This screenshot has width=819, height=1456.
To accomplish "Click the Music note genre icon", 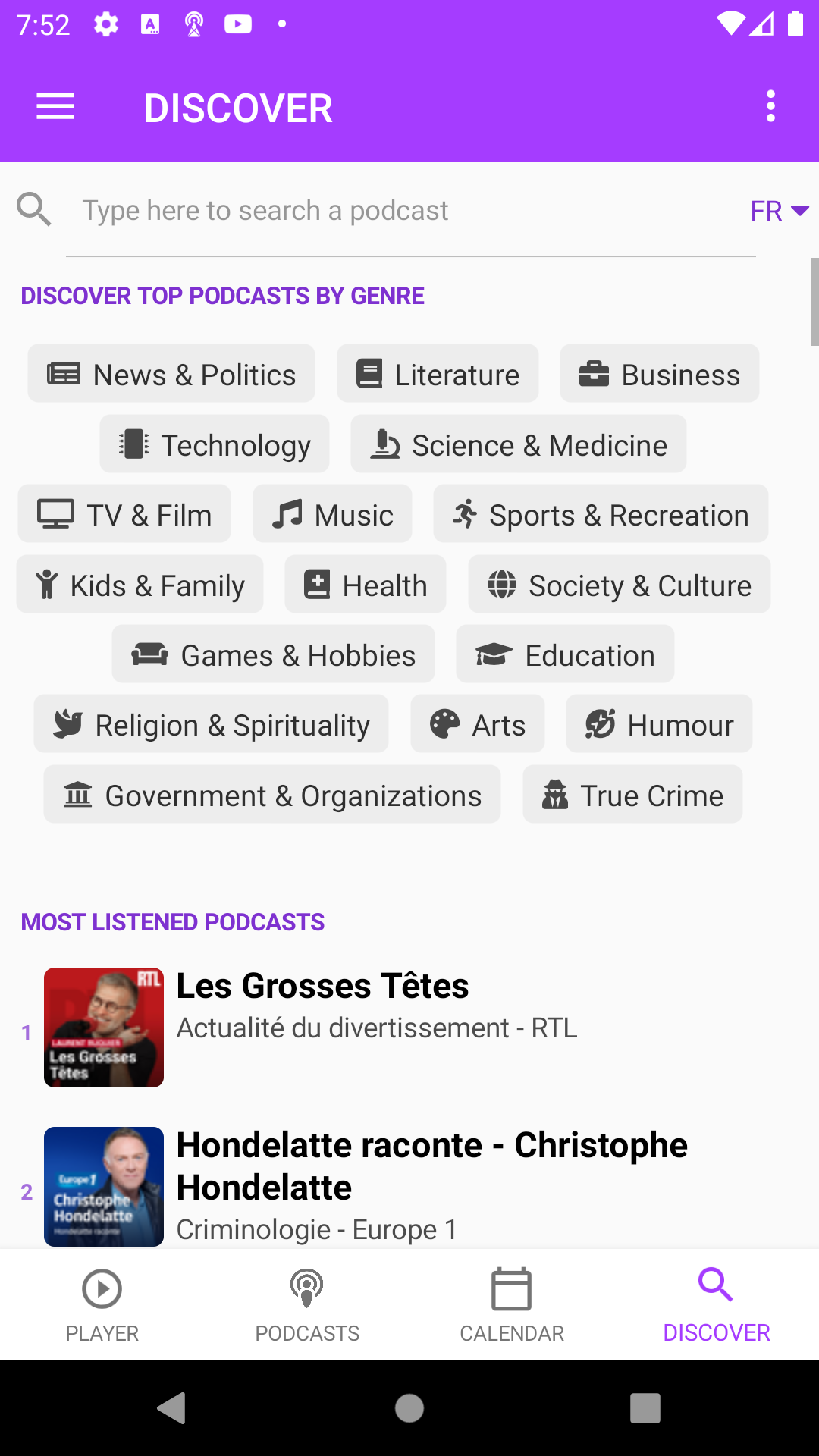I will [285, 514].
